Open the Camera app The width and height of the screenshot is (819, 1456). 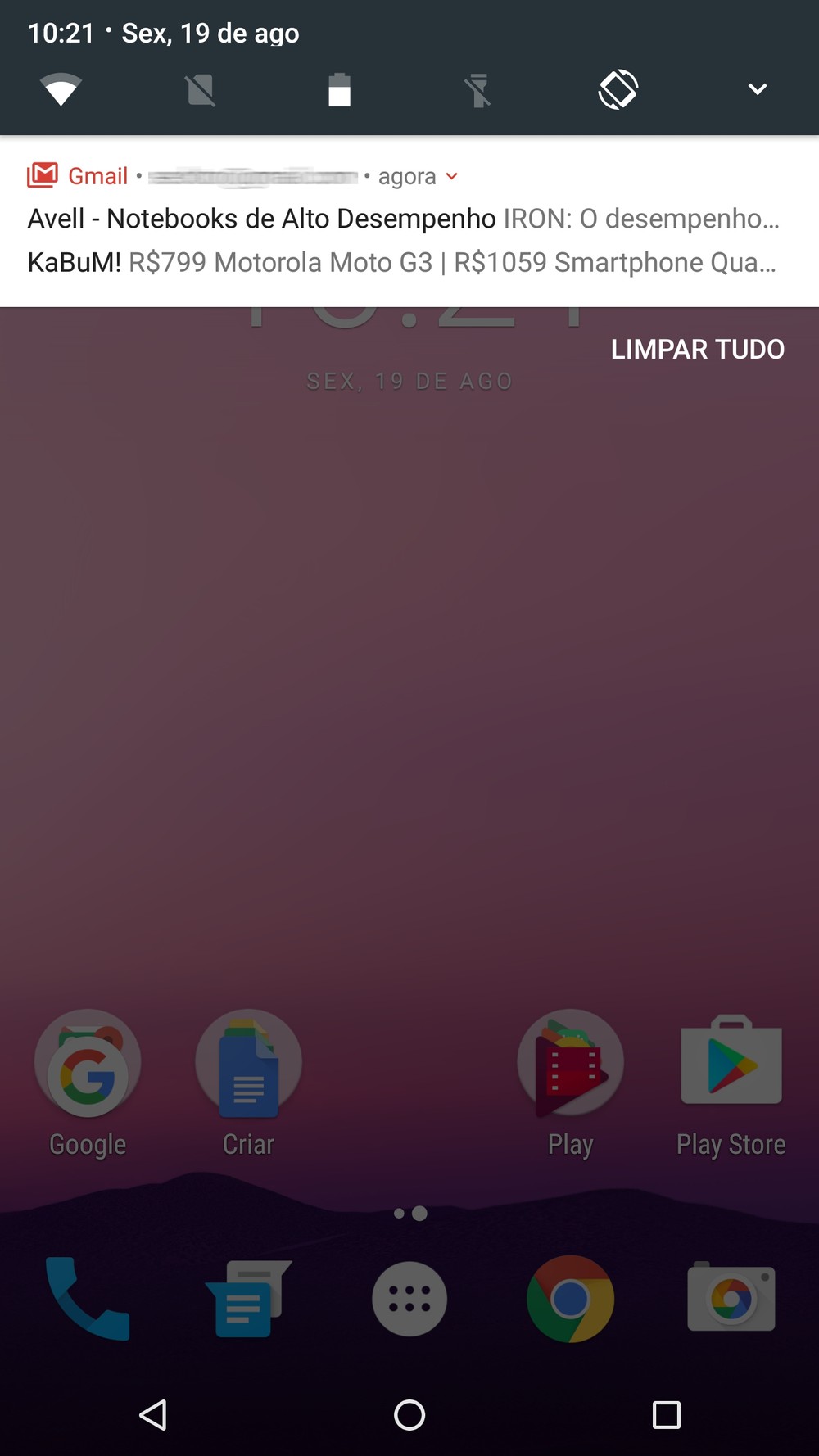731,1297
